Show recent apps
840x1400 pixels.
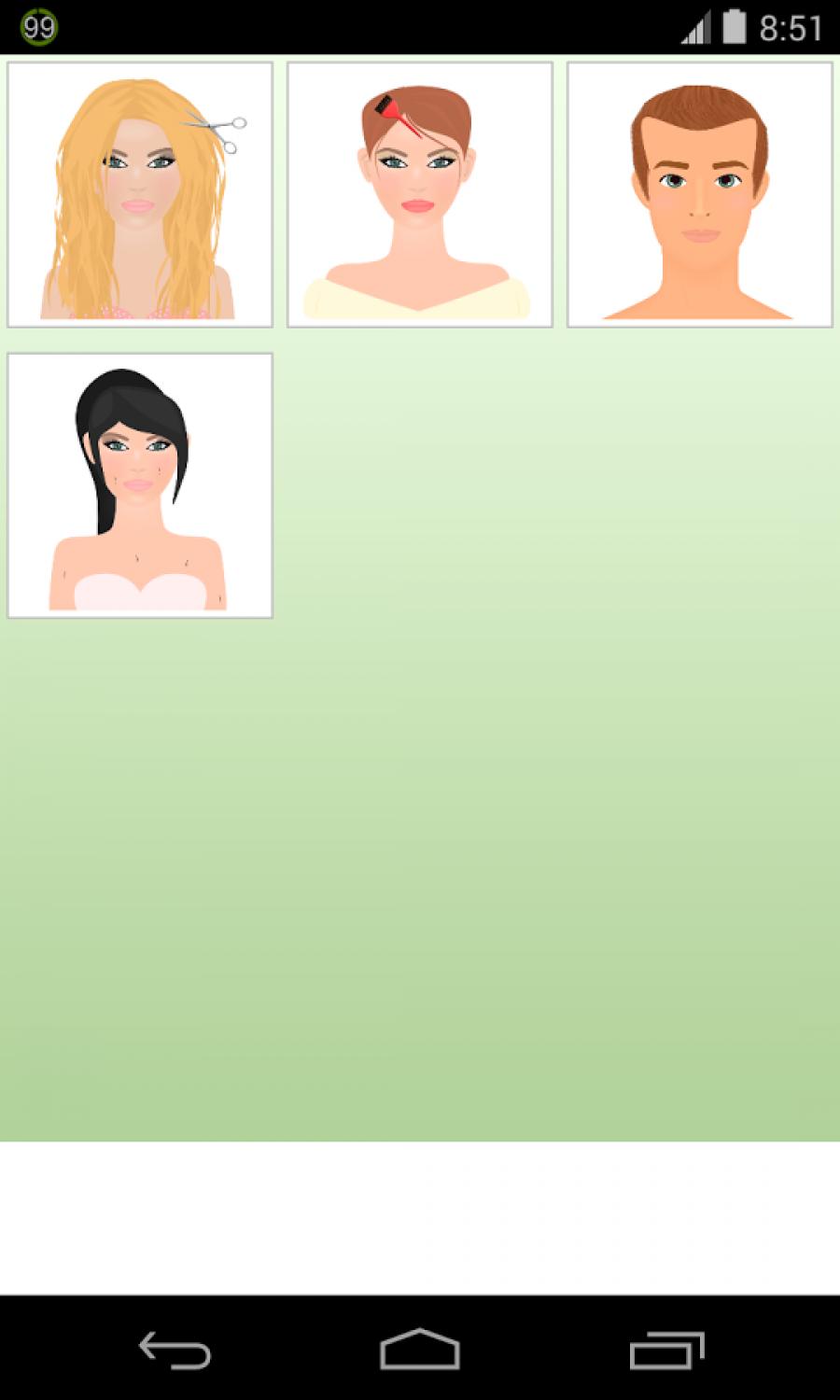[666, 1350]
